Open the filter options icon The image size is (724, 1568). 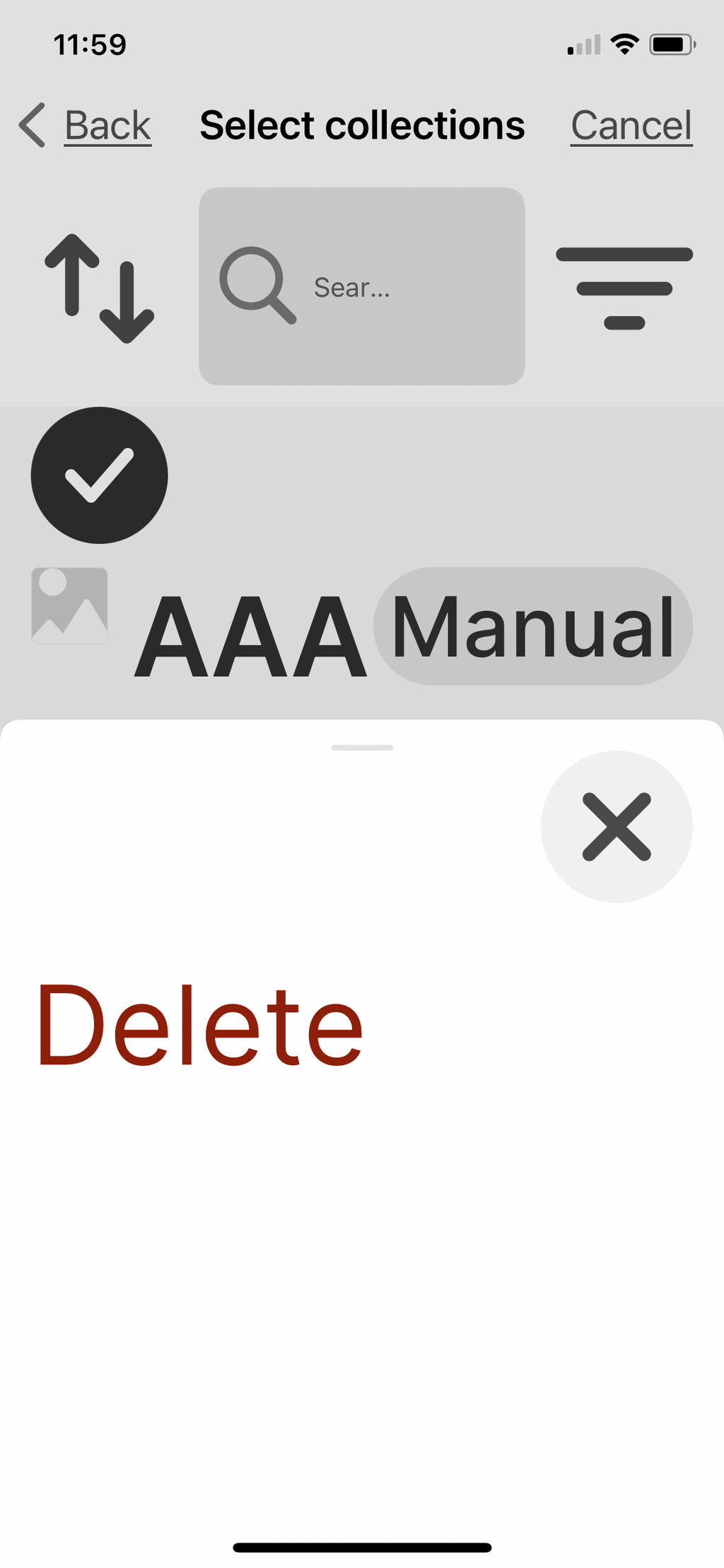[624, 287]
